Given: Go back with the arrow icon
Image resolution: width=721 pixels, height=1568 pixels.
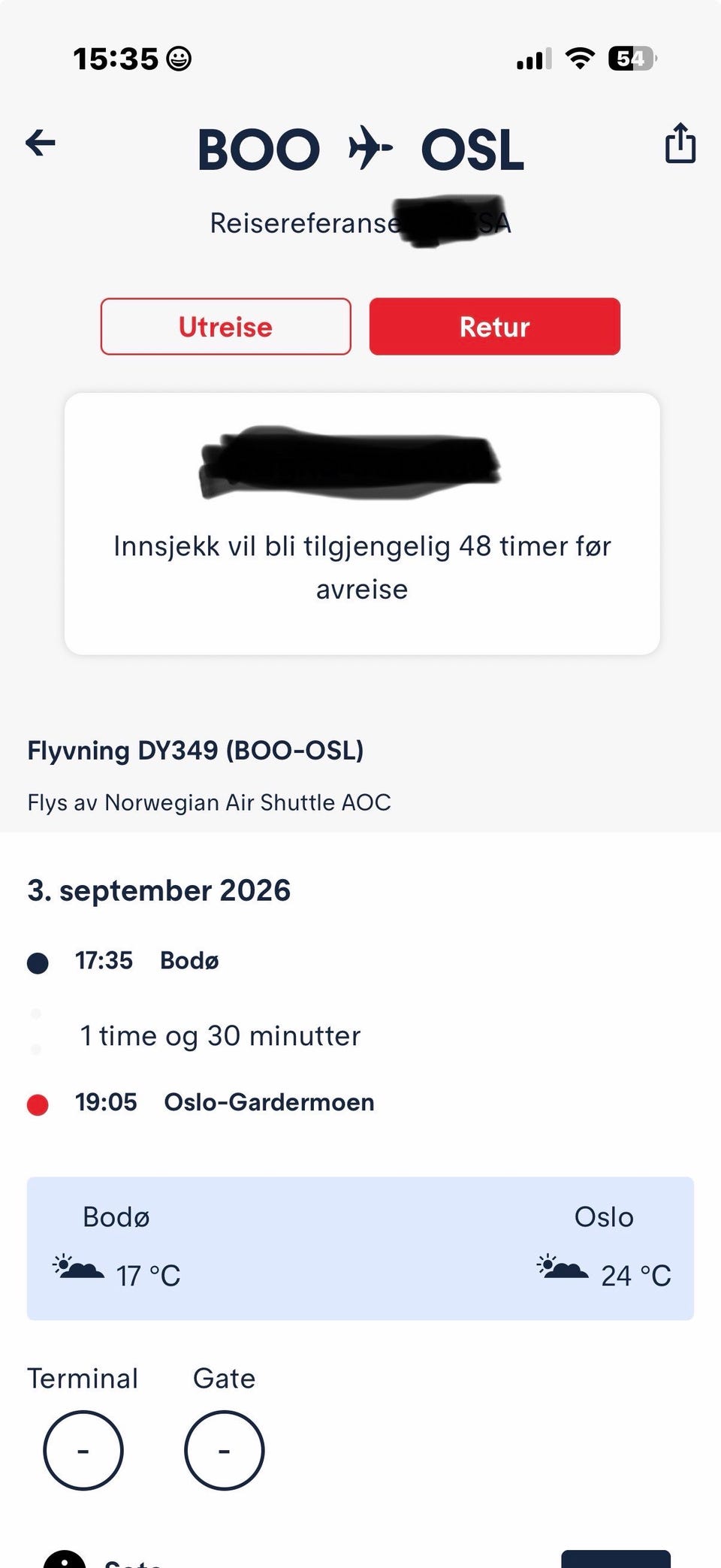Looking at the screenshot, I should pyautogui.click(x=41, y=143).
